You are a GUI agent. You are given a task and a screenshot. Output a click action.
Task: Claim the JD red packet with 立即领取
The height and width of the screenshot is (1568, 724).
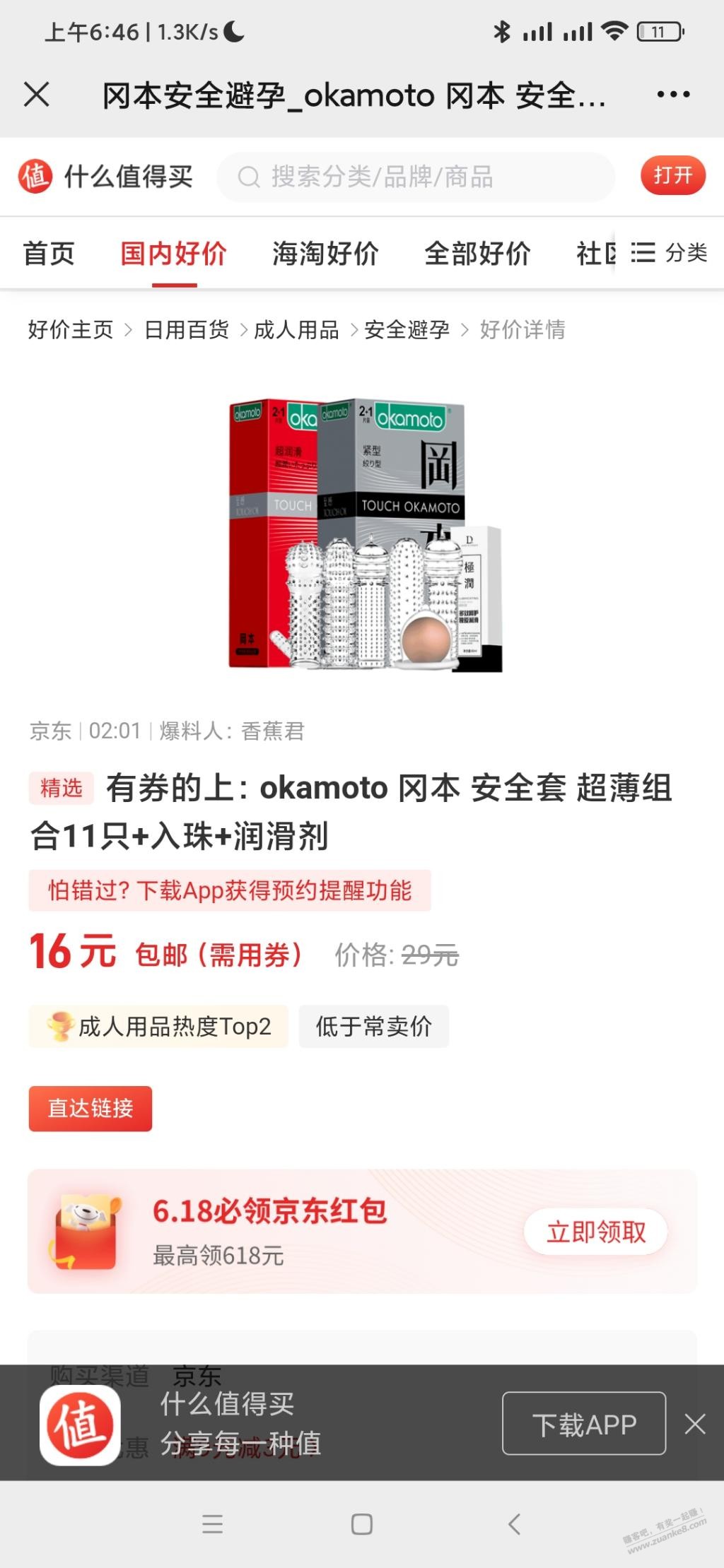click(595, 1232)
